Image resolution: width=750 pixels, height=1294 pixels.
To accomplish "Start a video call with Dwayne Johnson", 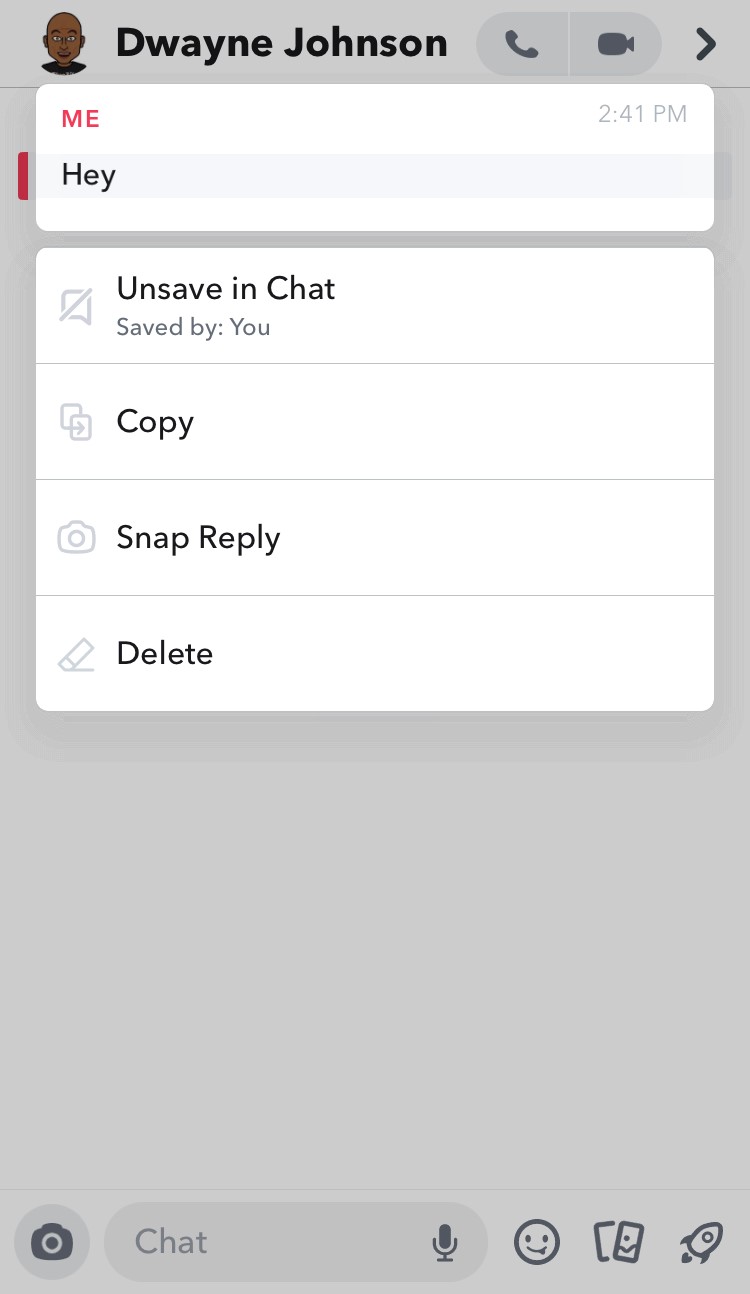I will 616,44.
